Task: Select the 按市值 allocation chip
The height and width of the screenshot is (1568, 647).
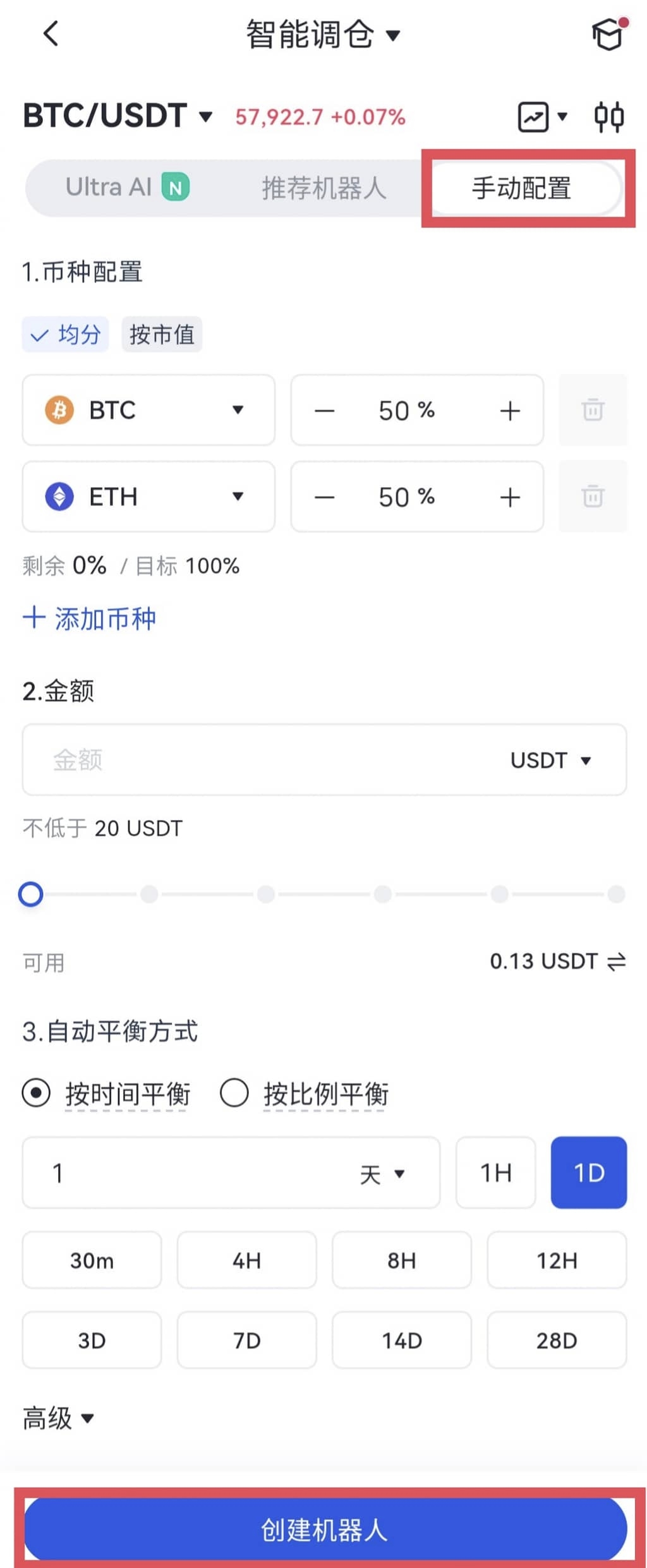Action: coord(162,334)
